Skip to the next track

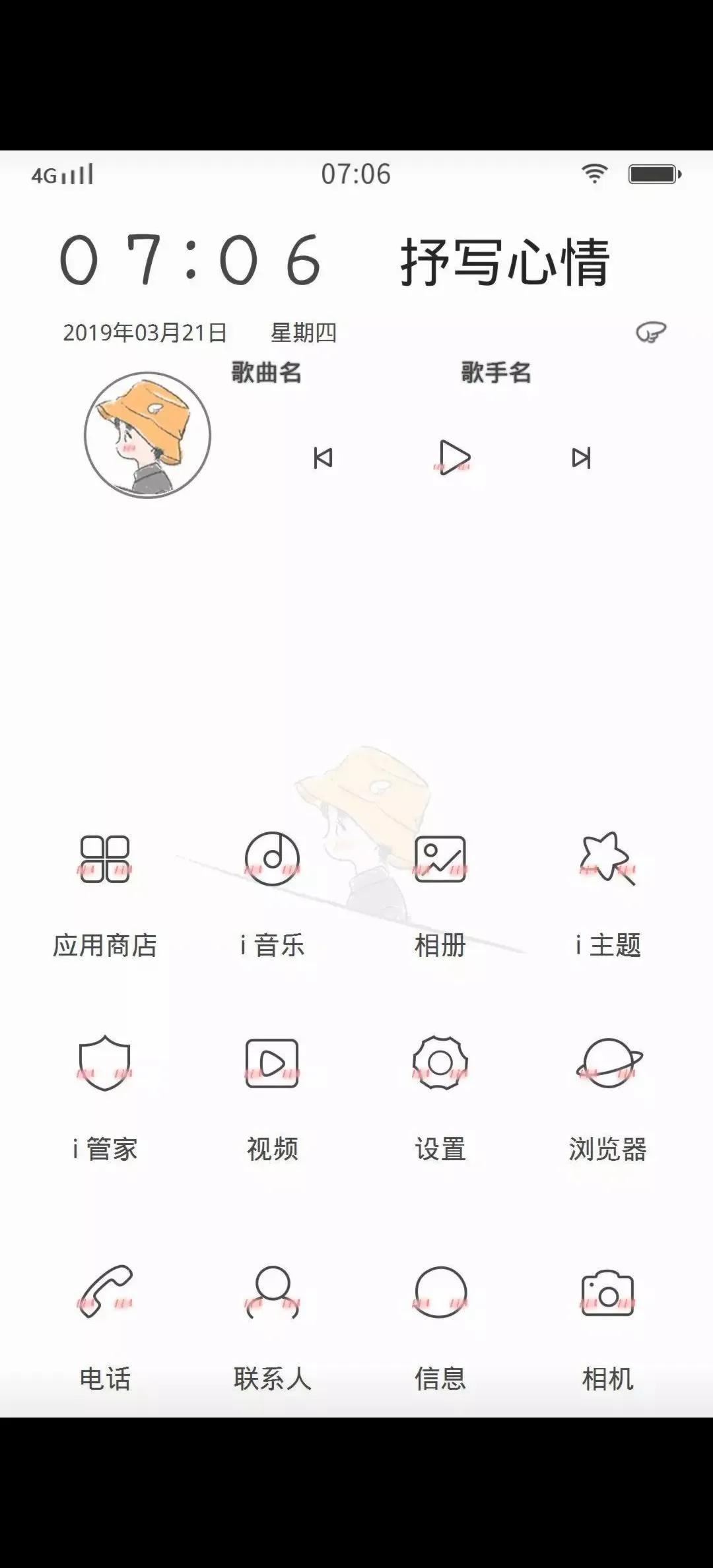581,459
